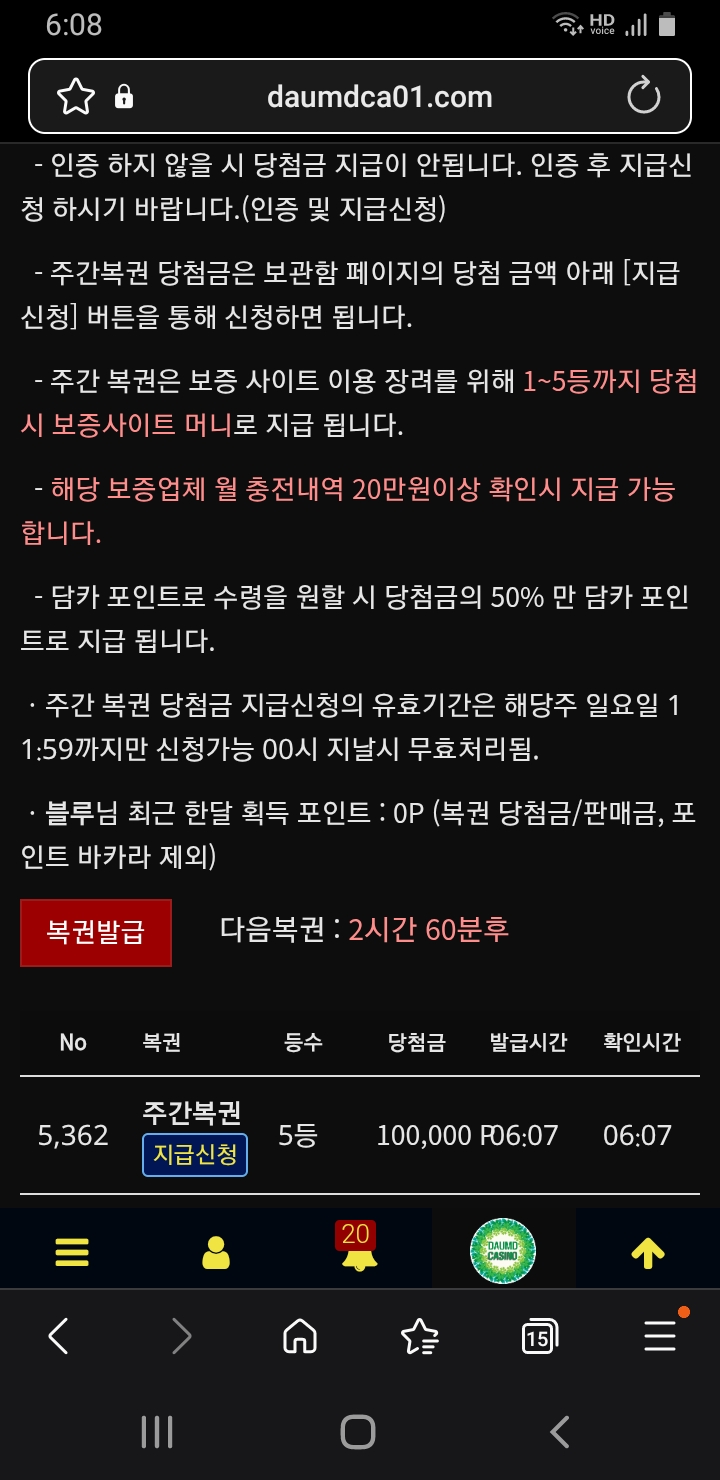Image resolution: width=720 pixels, height=1480 pixels.
Task: Open the browser's main menu
Action: (x=661, y=1335)
